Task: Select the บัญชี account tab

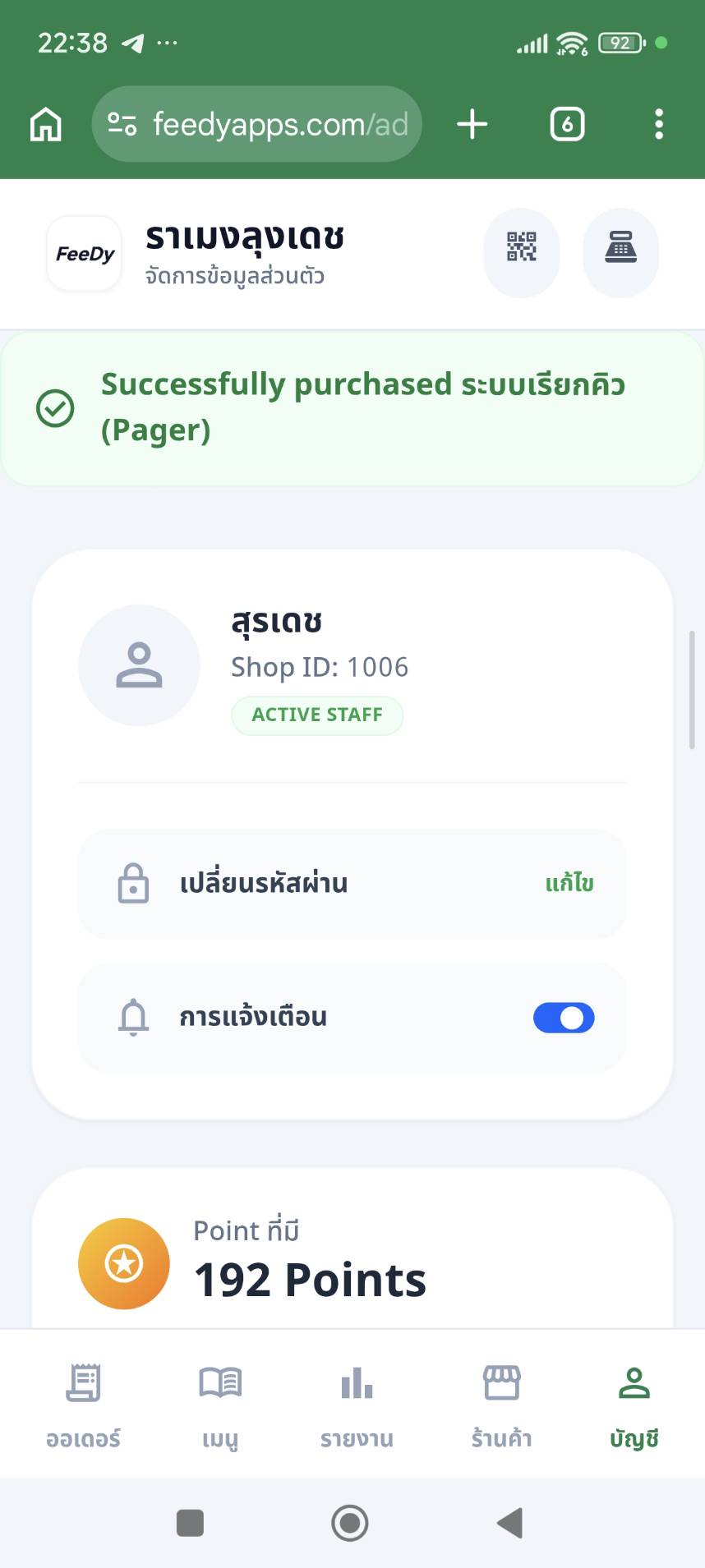Action: (634, 1405)
